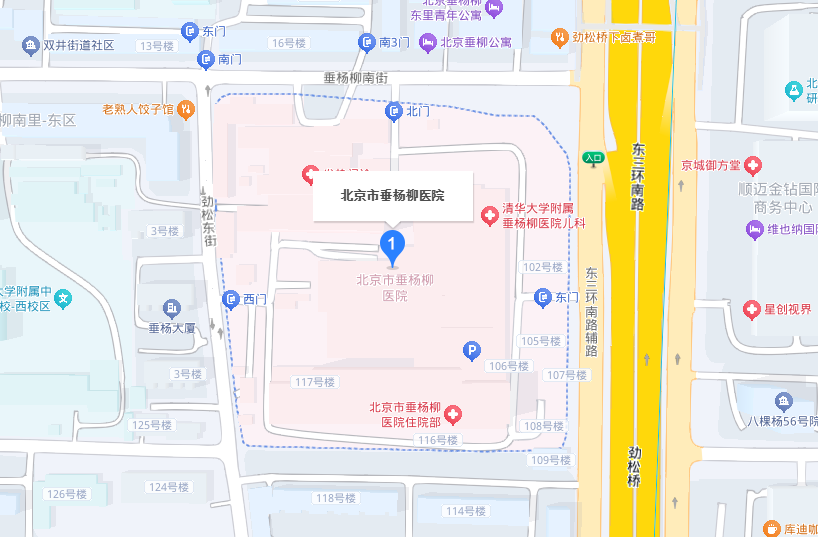Tap the 双井街道社区 marker
This screenshot has height=537, width=818.
point(29,45)
